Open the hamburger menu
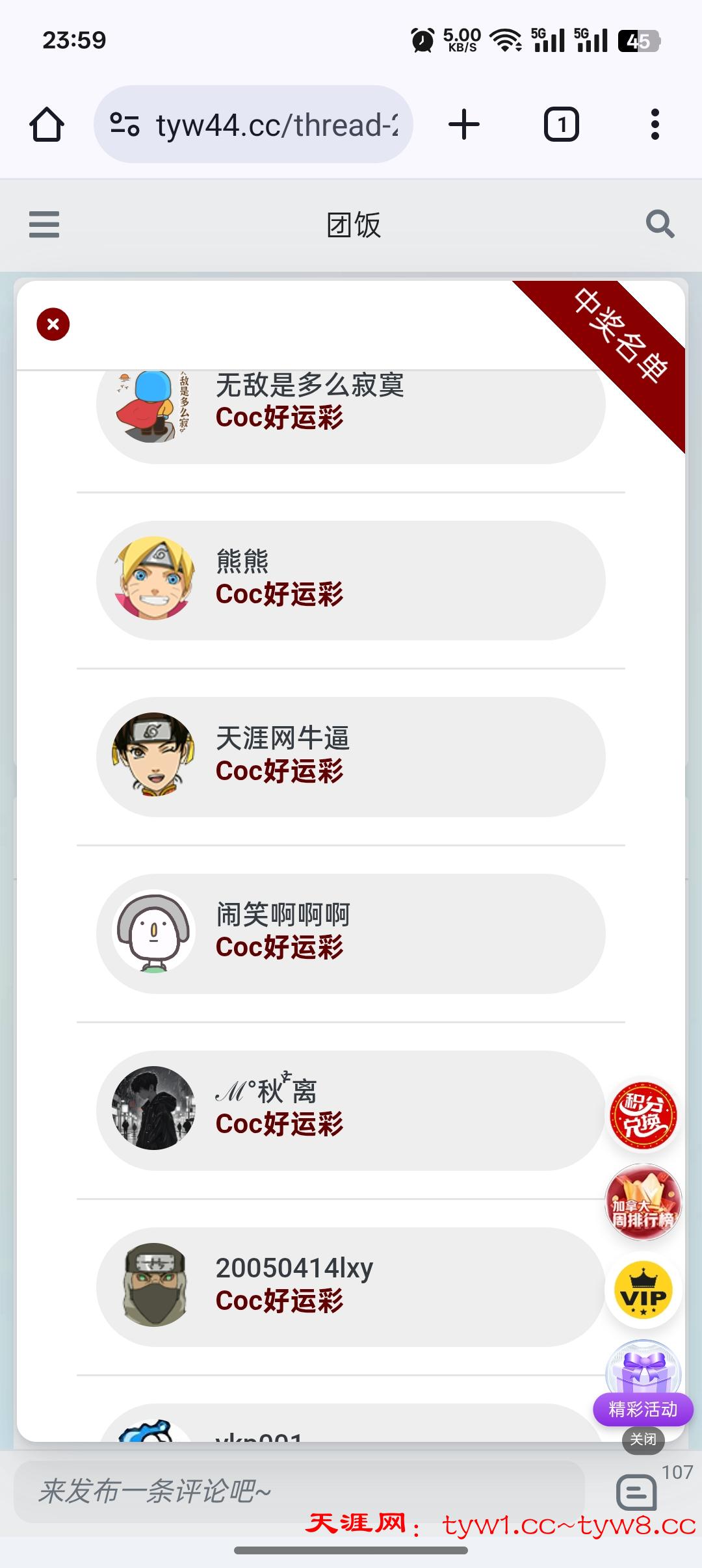 point(44,224)
